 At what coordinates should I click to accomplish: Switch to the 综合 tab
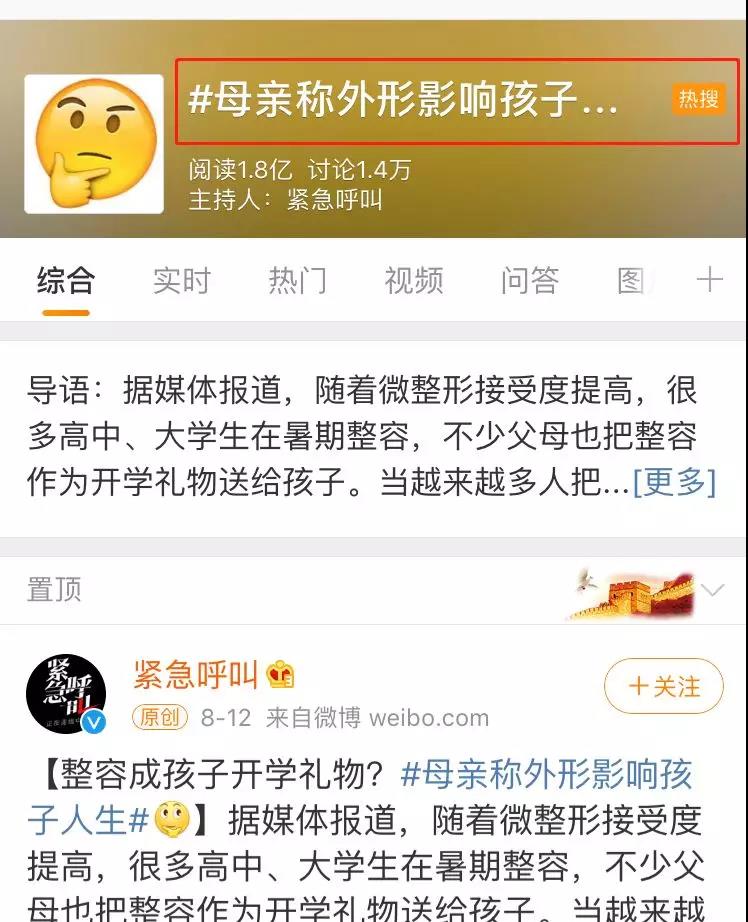point(66,281)
